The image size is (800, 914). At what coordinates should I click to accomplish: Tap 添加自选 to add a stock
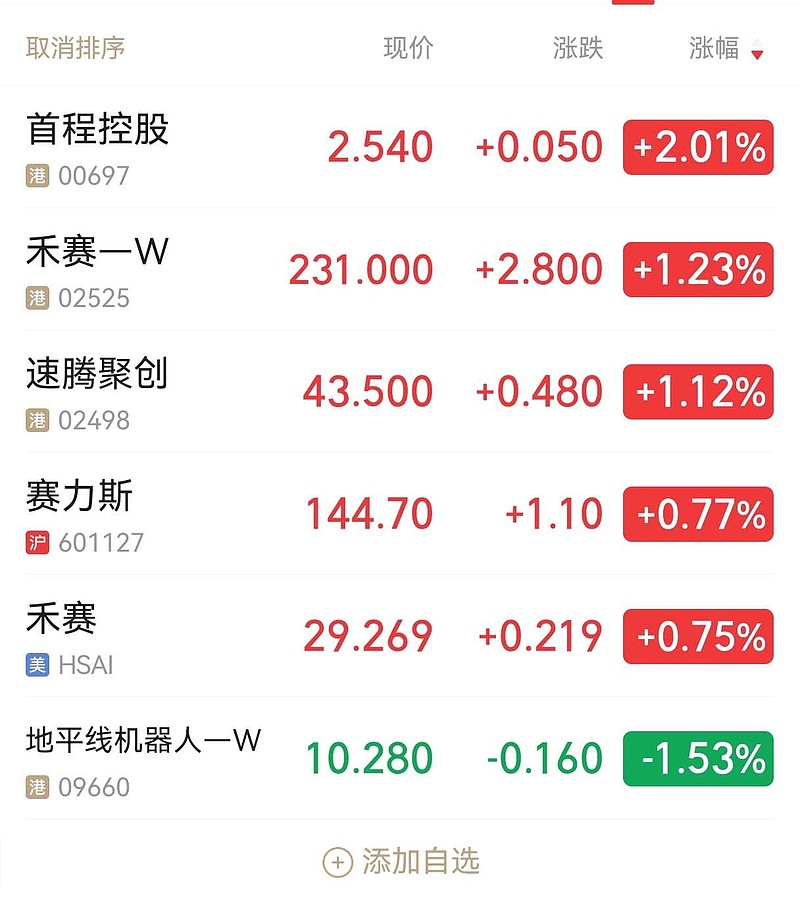coord(401,862)
